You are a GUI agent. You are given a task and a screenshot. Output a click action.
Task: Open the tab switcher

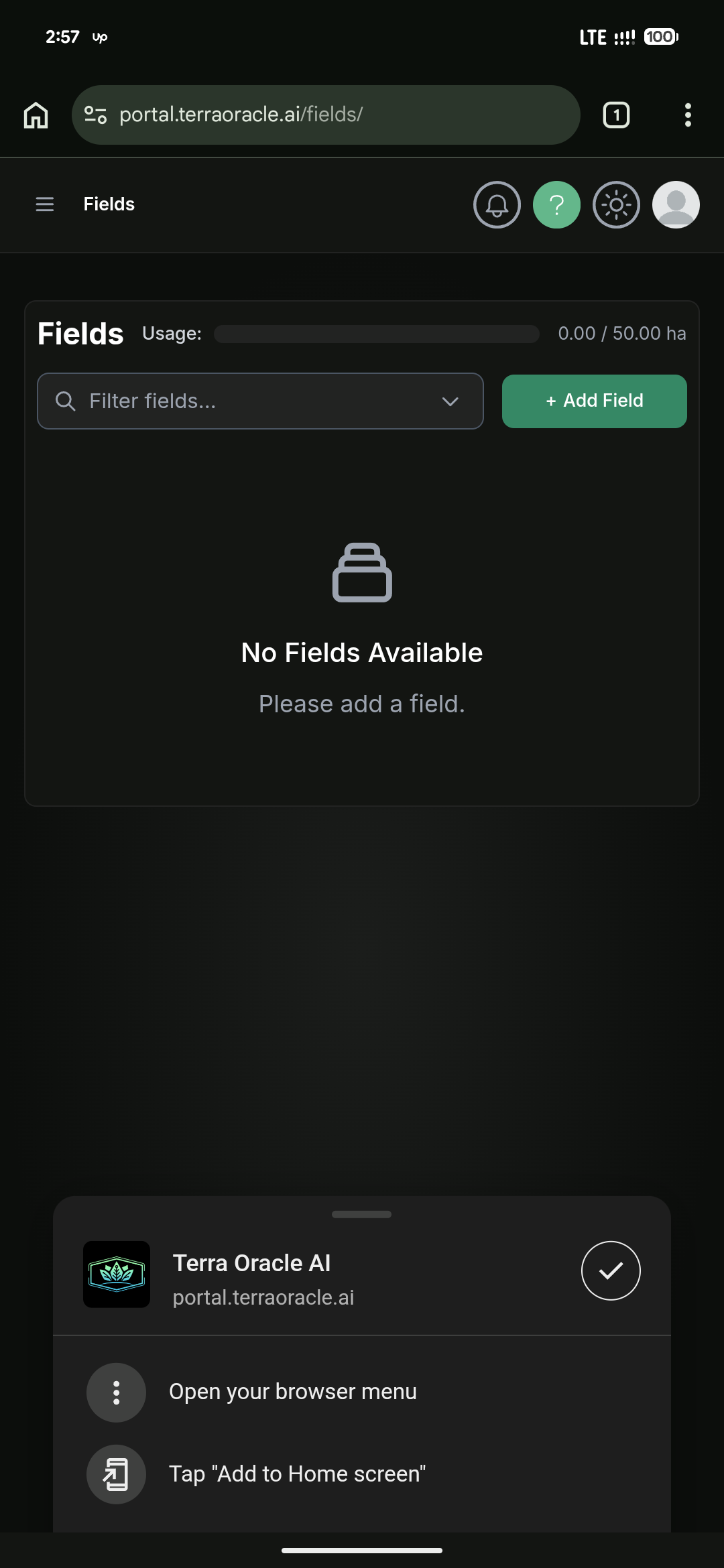[616, 115]
